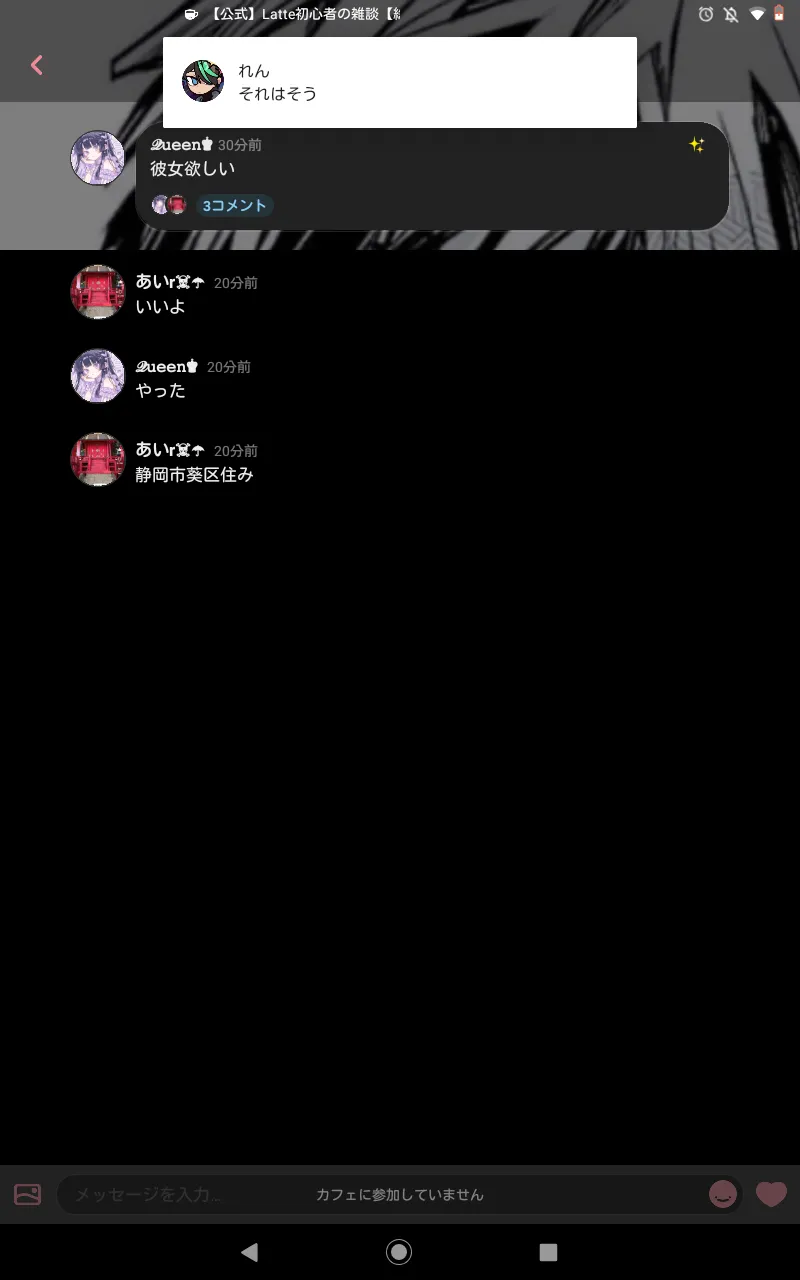Open the emoji picker smiley
Image resolution: width=800 pixels, height=1280 pixels.
pyautogui.click(x=723, y=1194)
